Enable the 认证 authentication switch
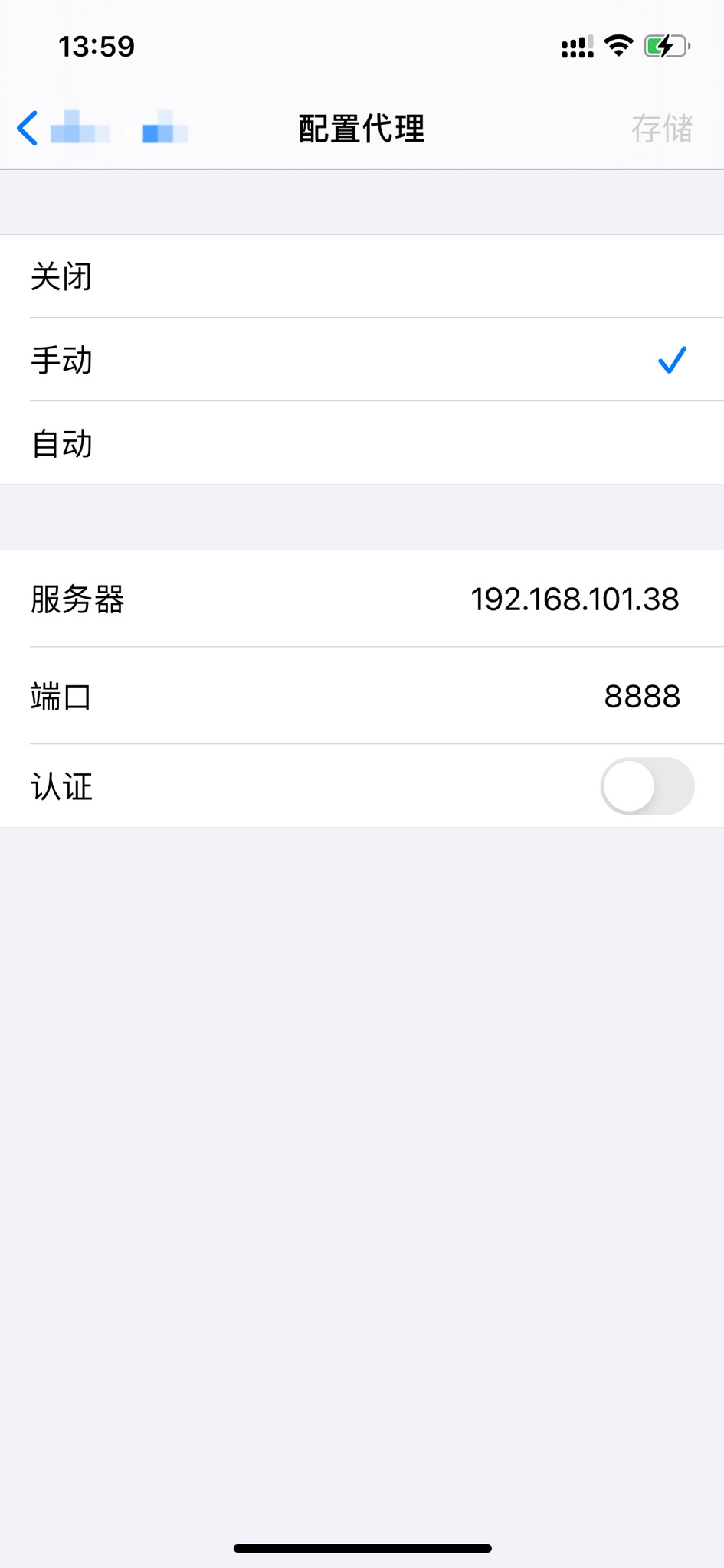This screenshot has width=724, height=1568. tap(647, 786)
